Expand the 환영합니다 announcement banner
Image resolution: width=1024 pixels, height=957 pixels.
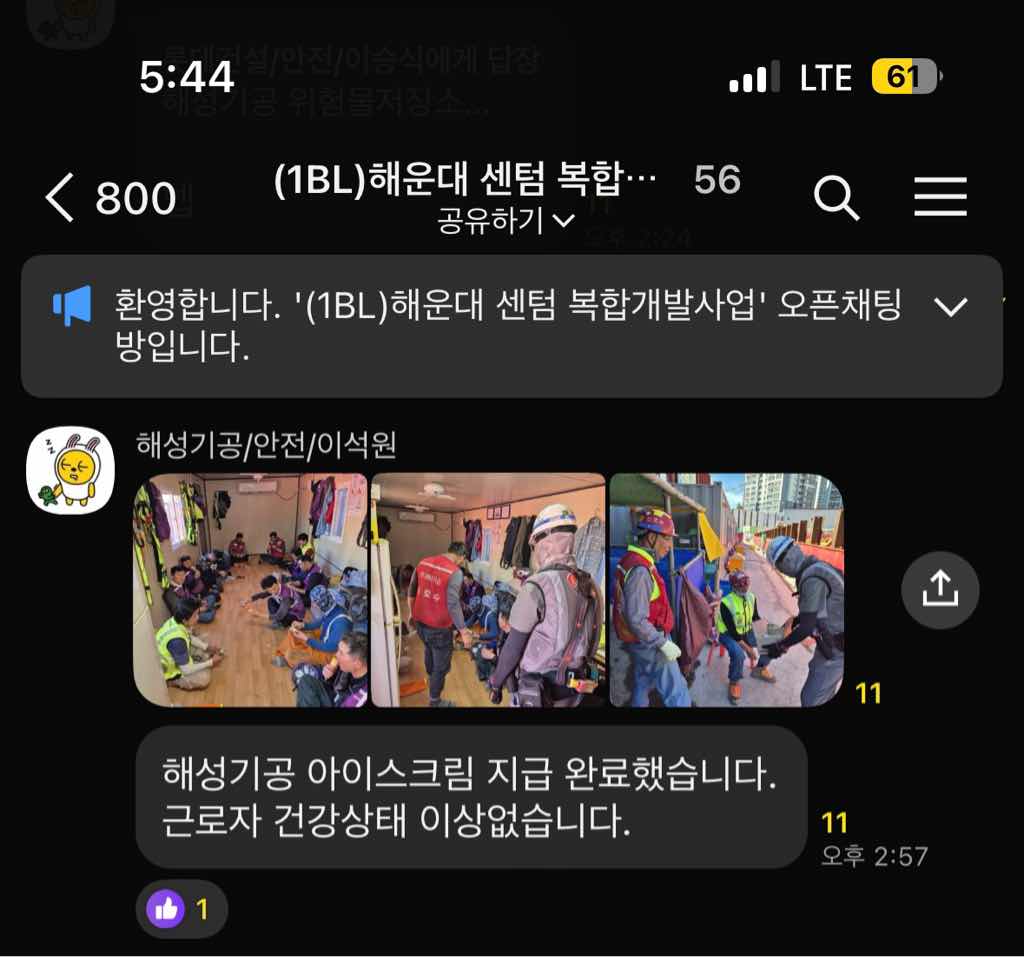pos(949,307)
